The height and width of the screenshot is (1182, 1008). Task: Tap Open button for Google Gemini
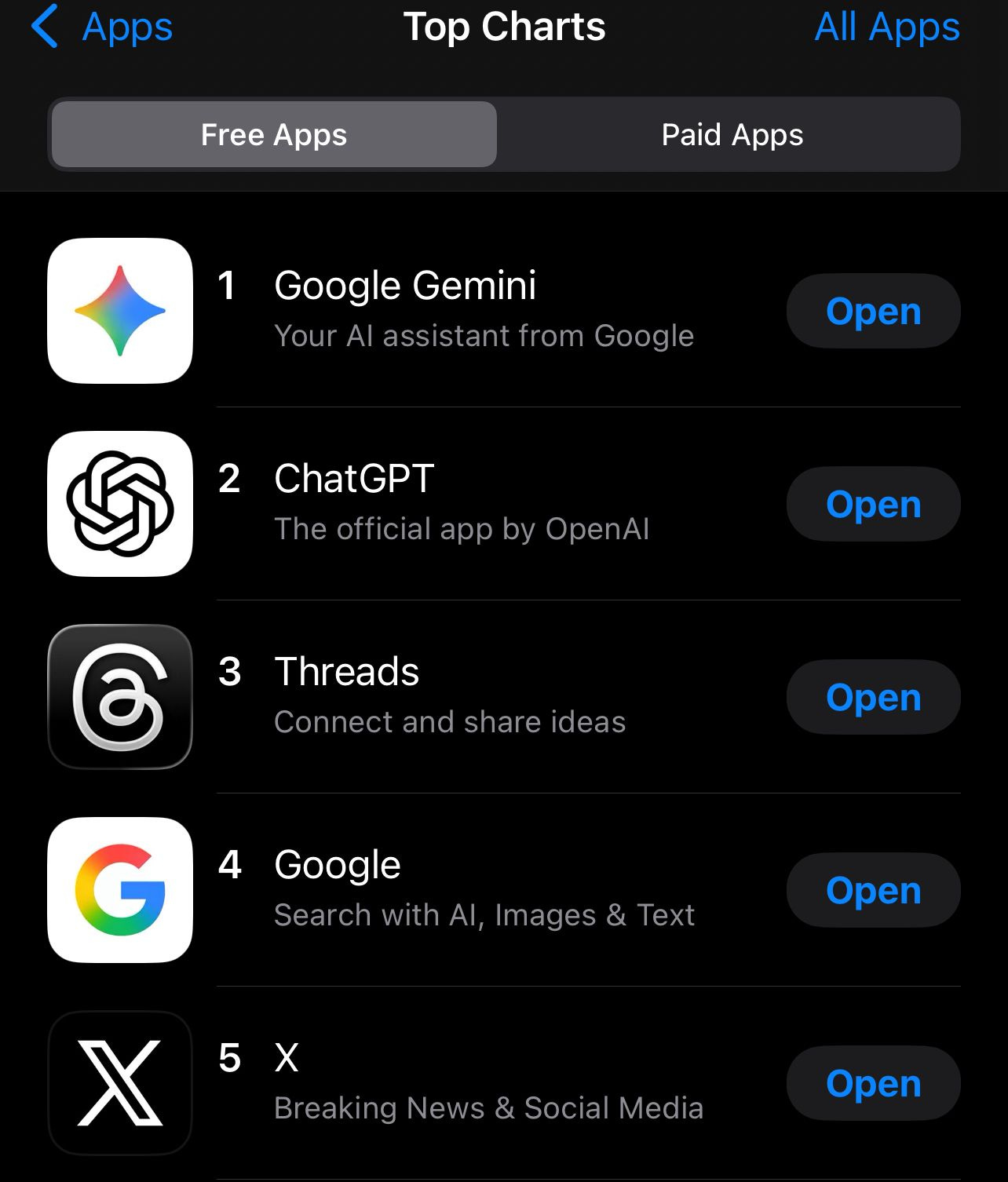click(873, 312)
